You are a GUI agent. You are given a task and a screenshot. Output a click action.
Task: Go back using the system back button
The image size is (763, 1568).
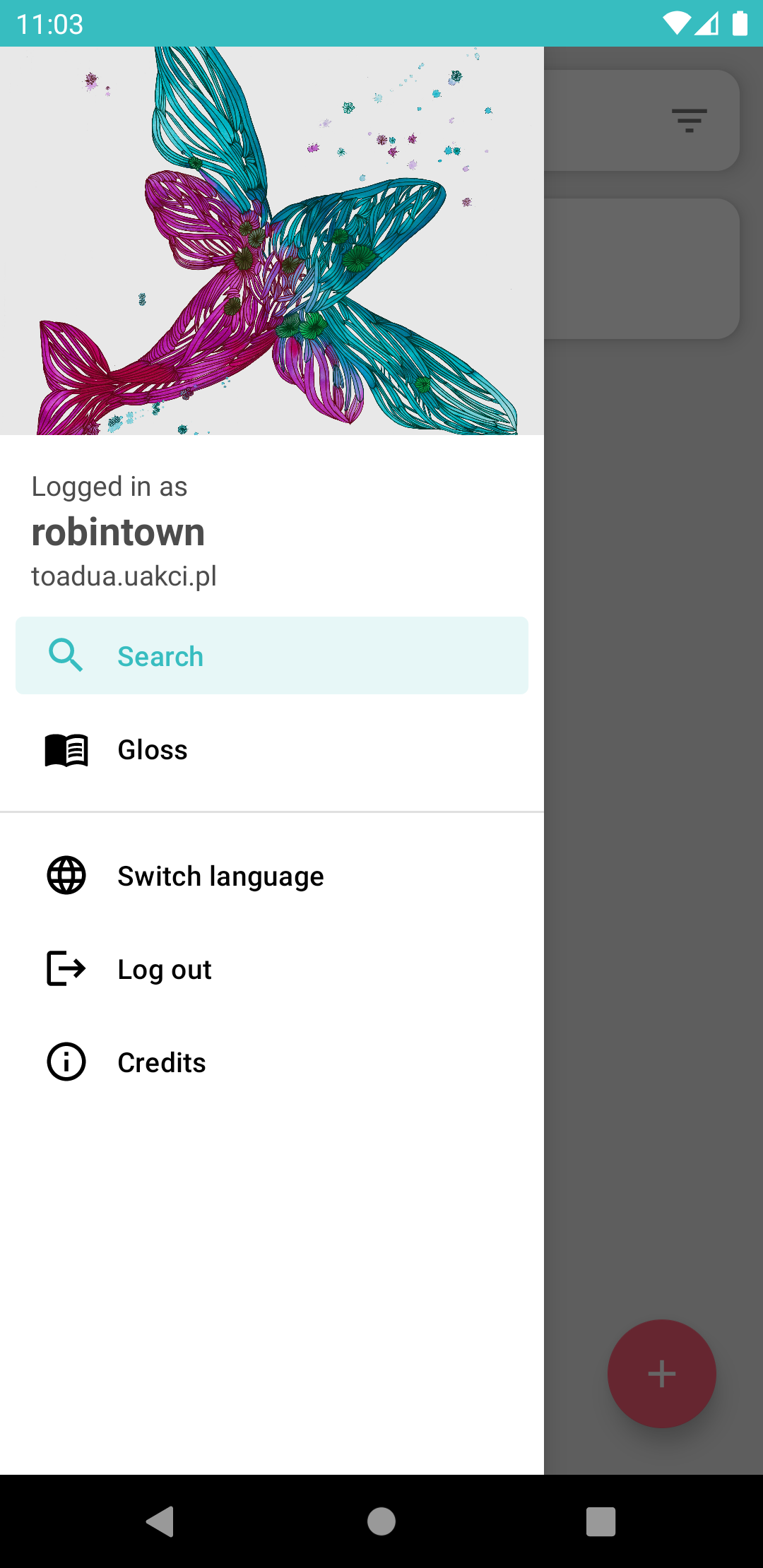tap(160, 1521)
